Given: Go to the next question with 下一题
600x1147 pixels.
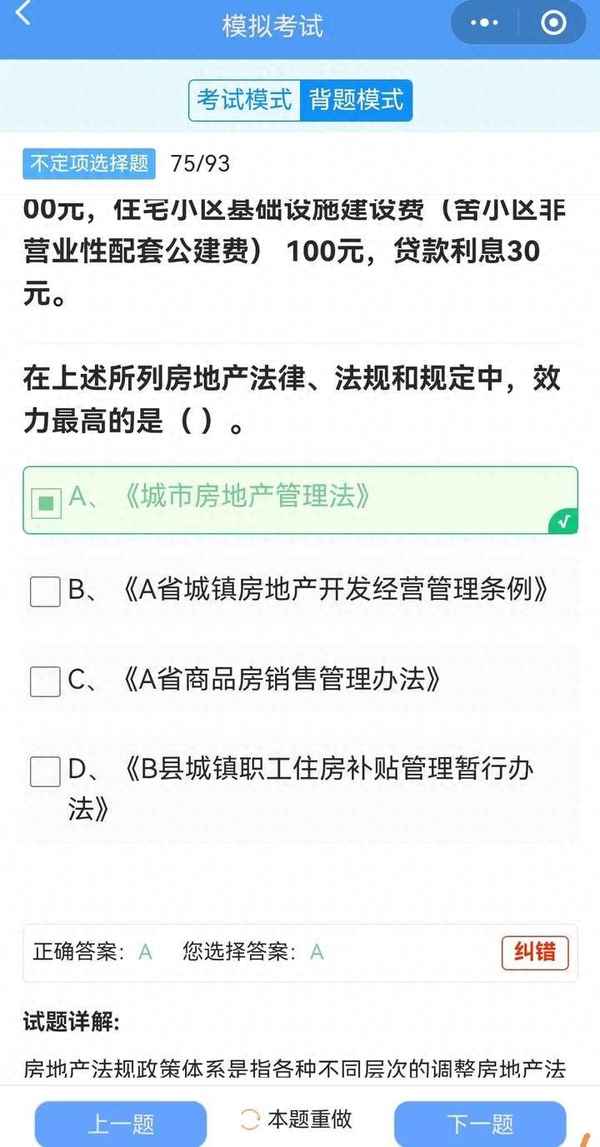Looking at the screenshot, I should click(x=480, y=1123).
